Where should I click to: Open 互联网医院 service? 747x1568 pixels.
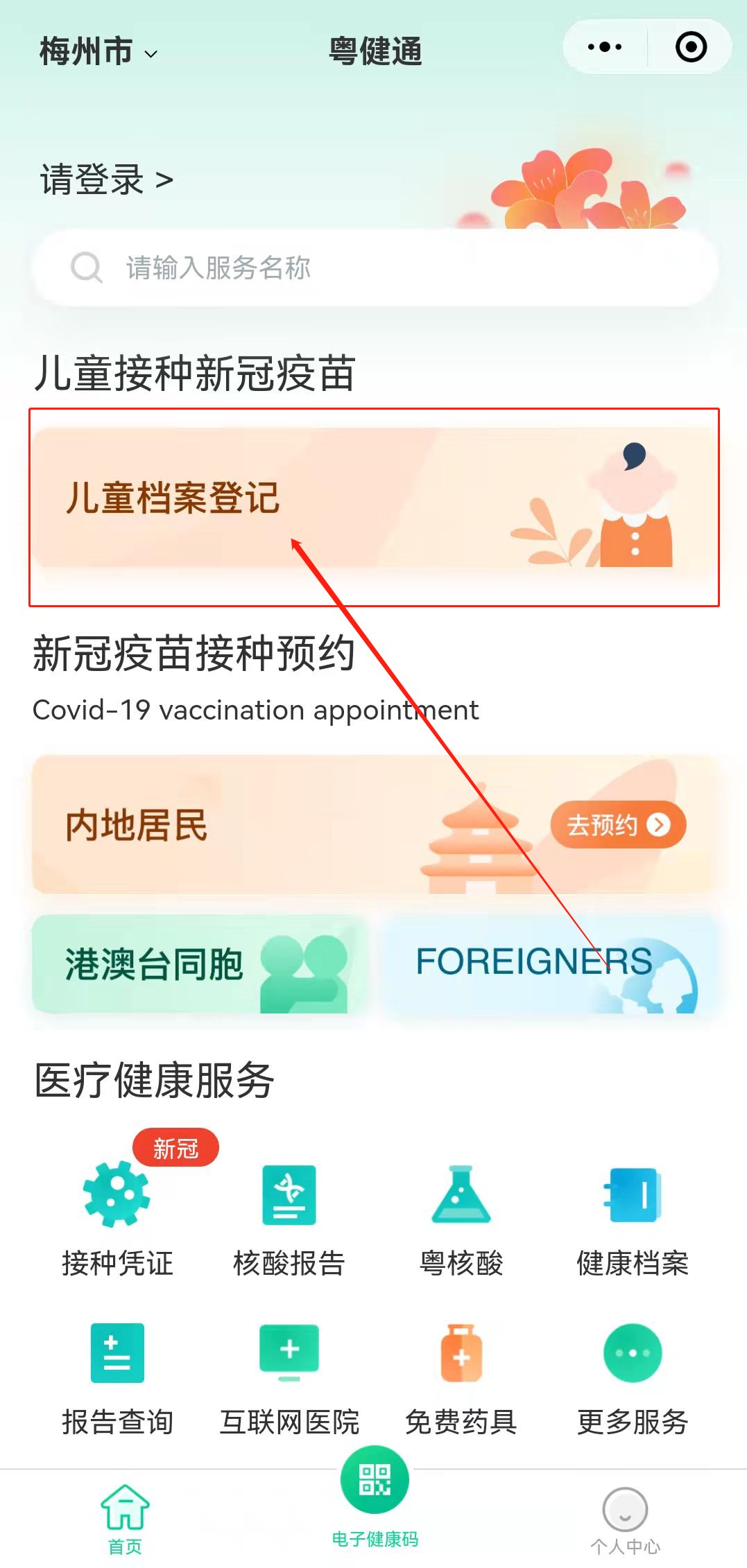[289, 1377]
